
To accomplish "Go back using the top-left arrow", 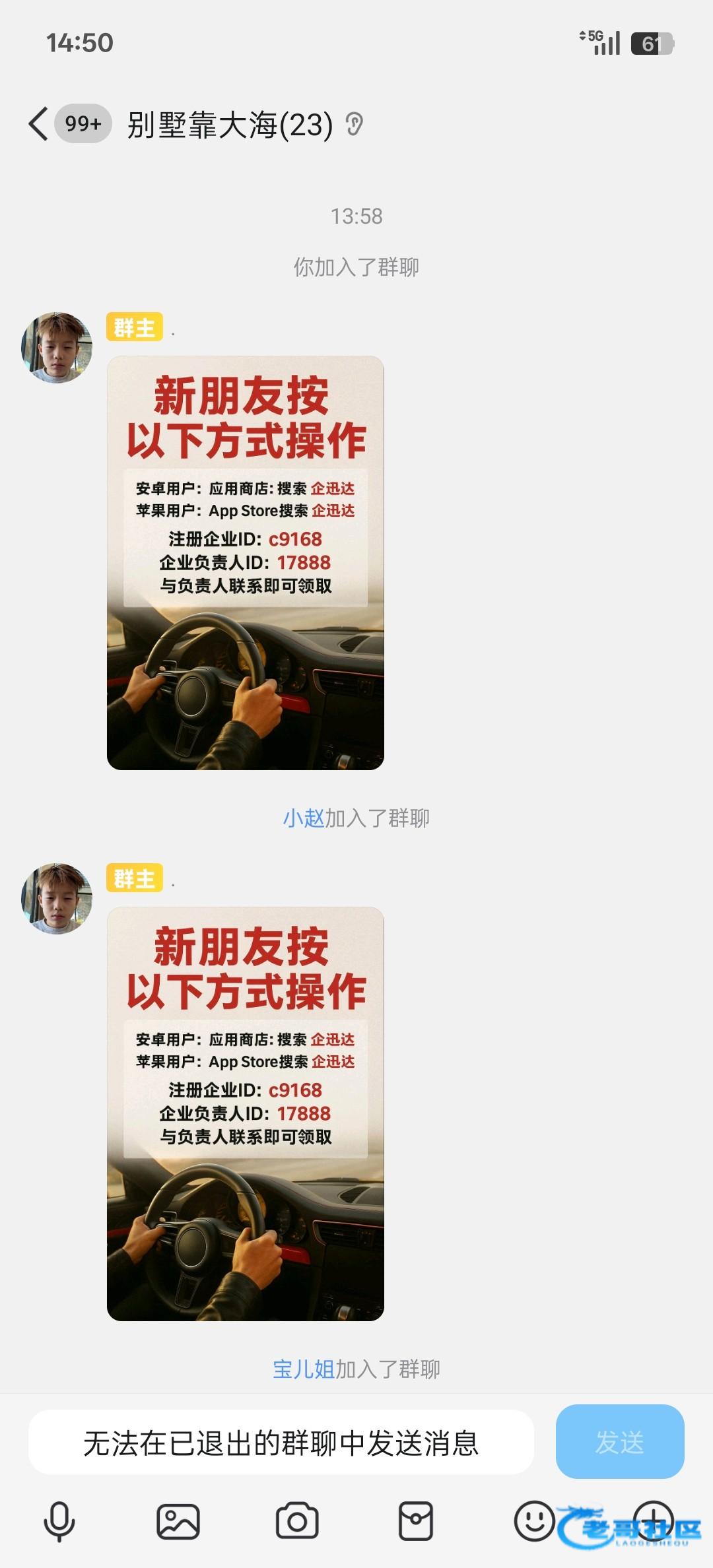I will [x=38, y=124].
